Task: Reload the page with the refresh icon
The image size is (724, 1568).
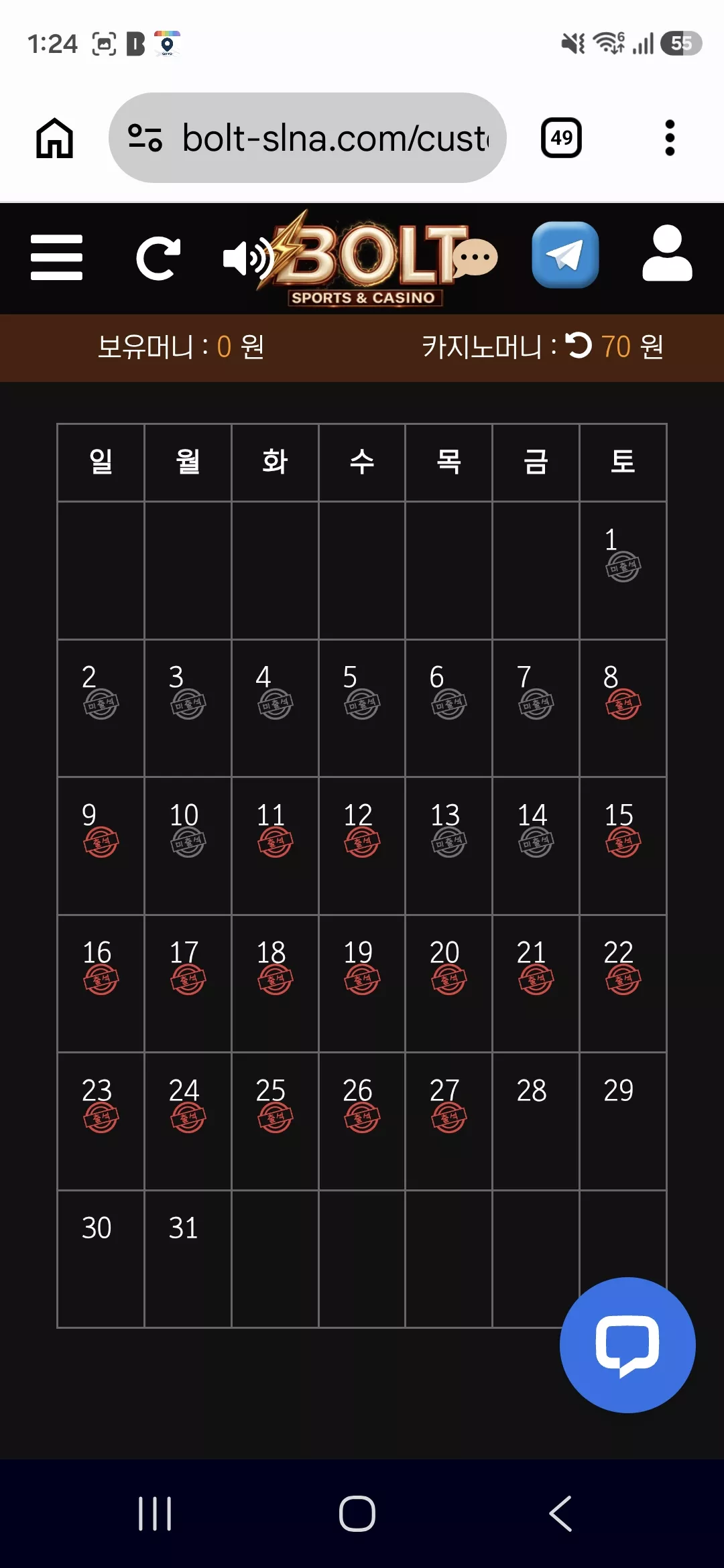Action: coord(158,258)
